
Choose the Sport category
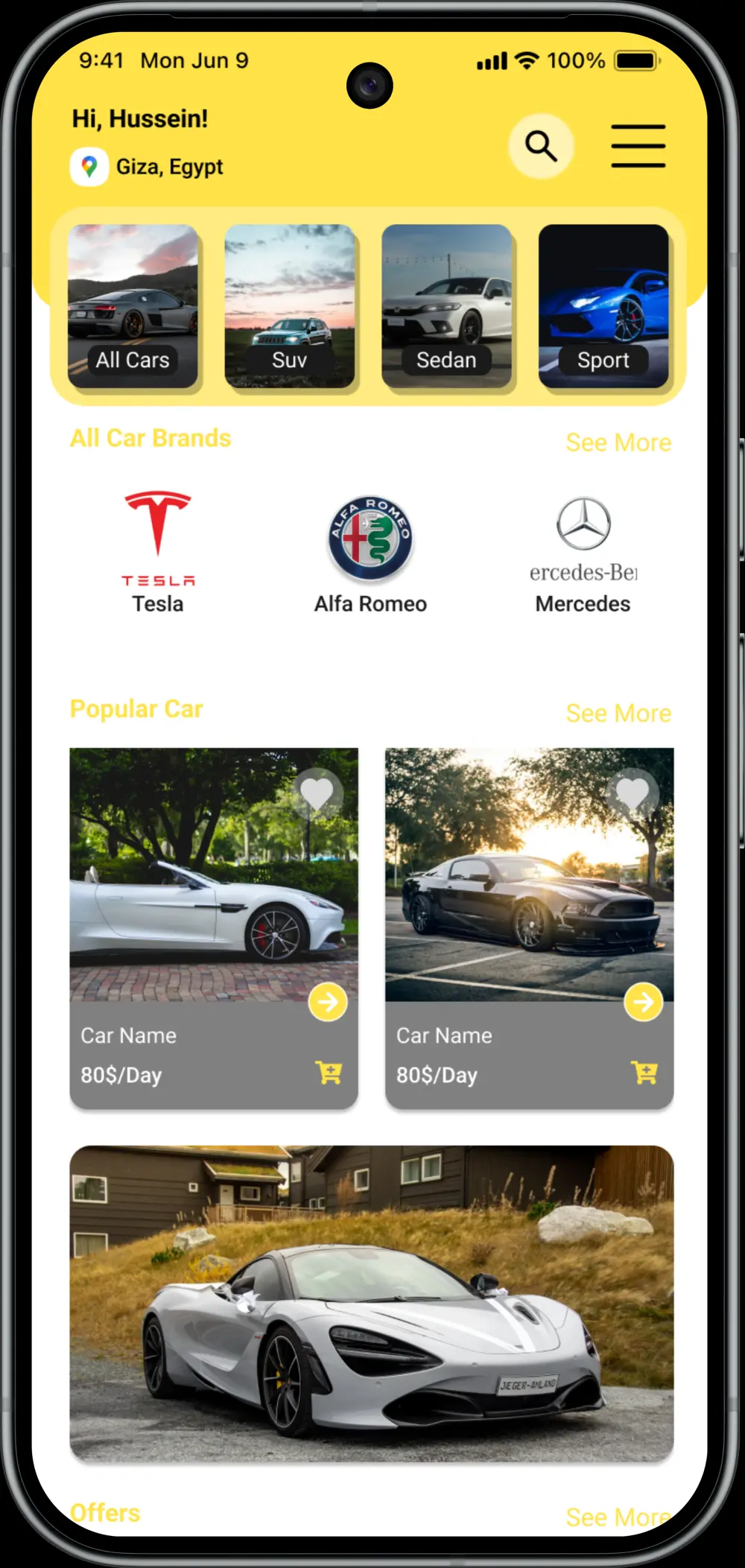pos(603,306)
